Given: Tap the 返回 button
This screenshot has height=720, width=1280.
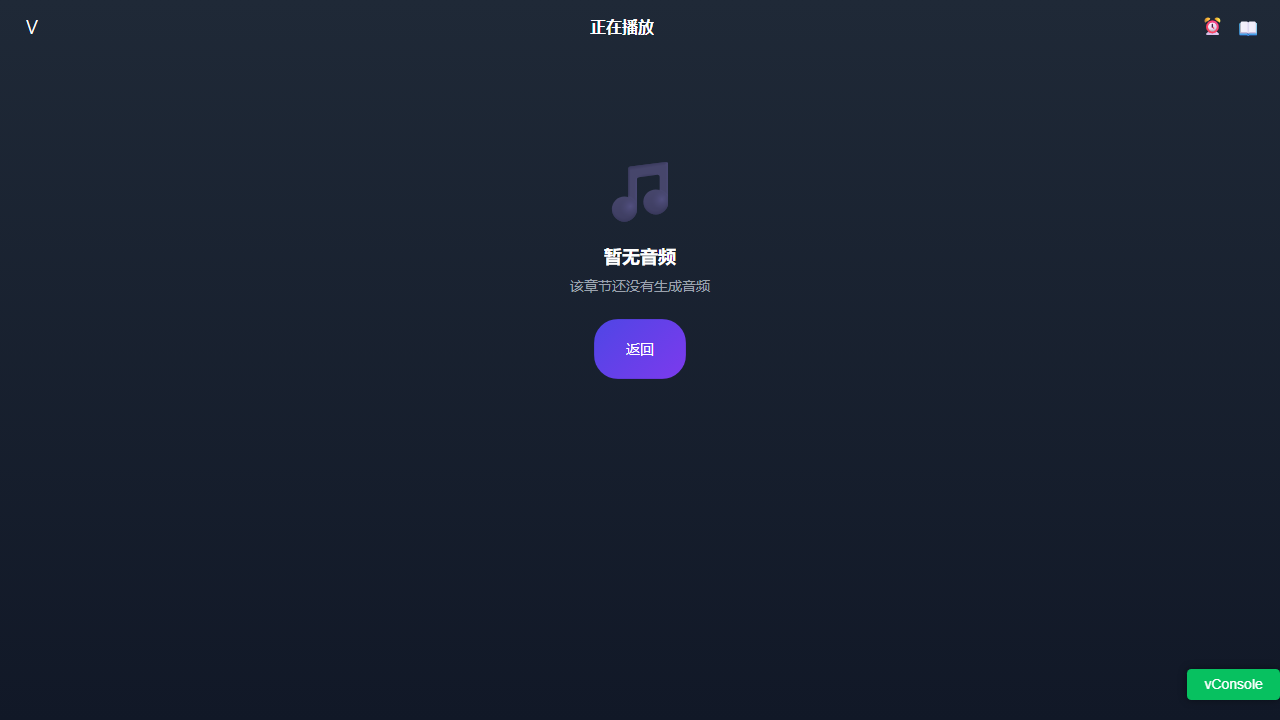Looking at the screenshot, I should [x=640, y=349].
